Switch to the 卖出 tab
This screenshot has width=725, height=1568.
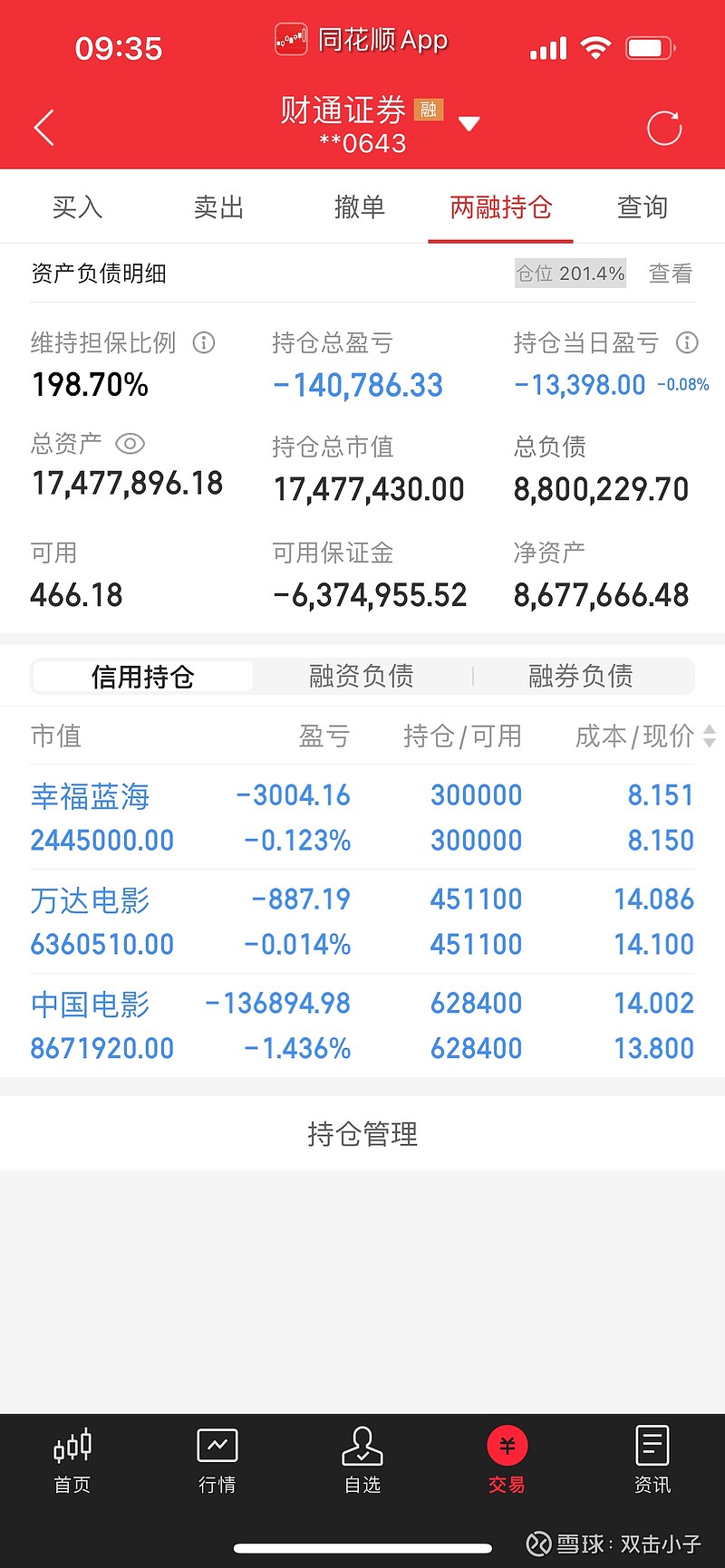click(218, 207)
